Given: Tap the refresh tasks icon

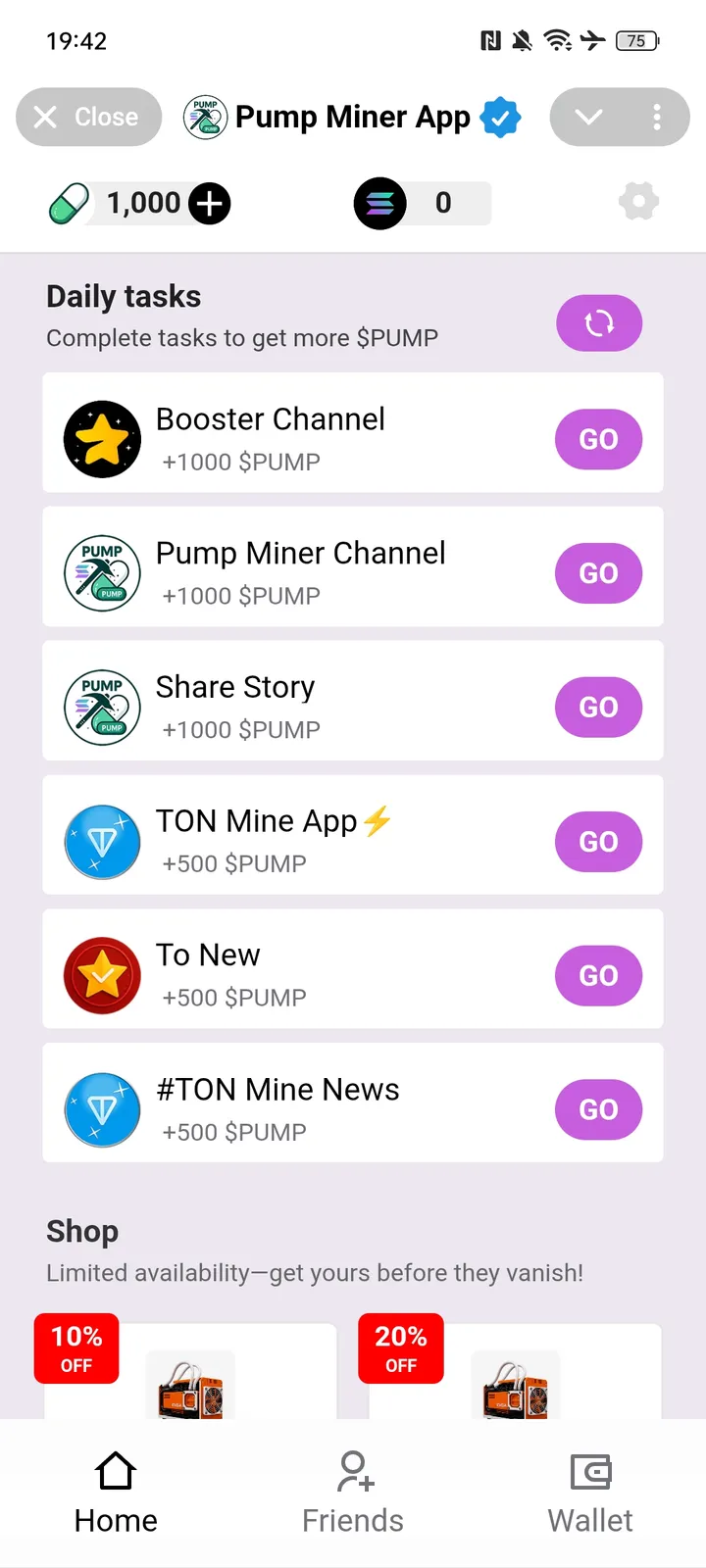Looking at the screenshot, I should [x=598, y=322].
